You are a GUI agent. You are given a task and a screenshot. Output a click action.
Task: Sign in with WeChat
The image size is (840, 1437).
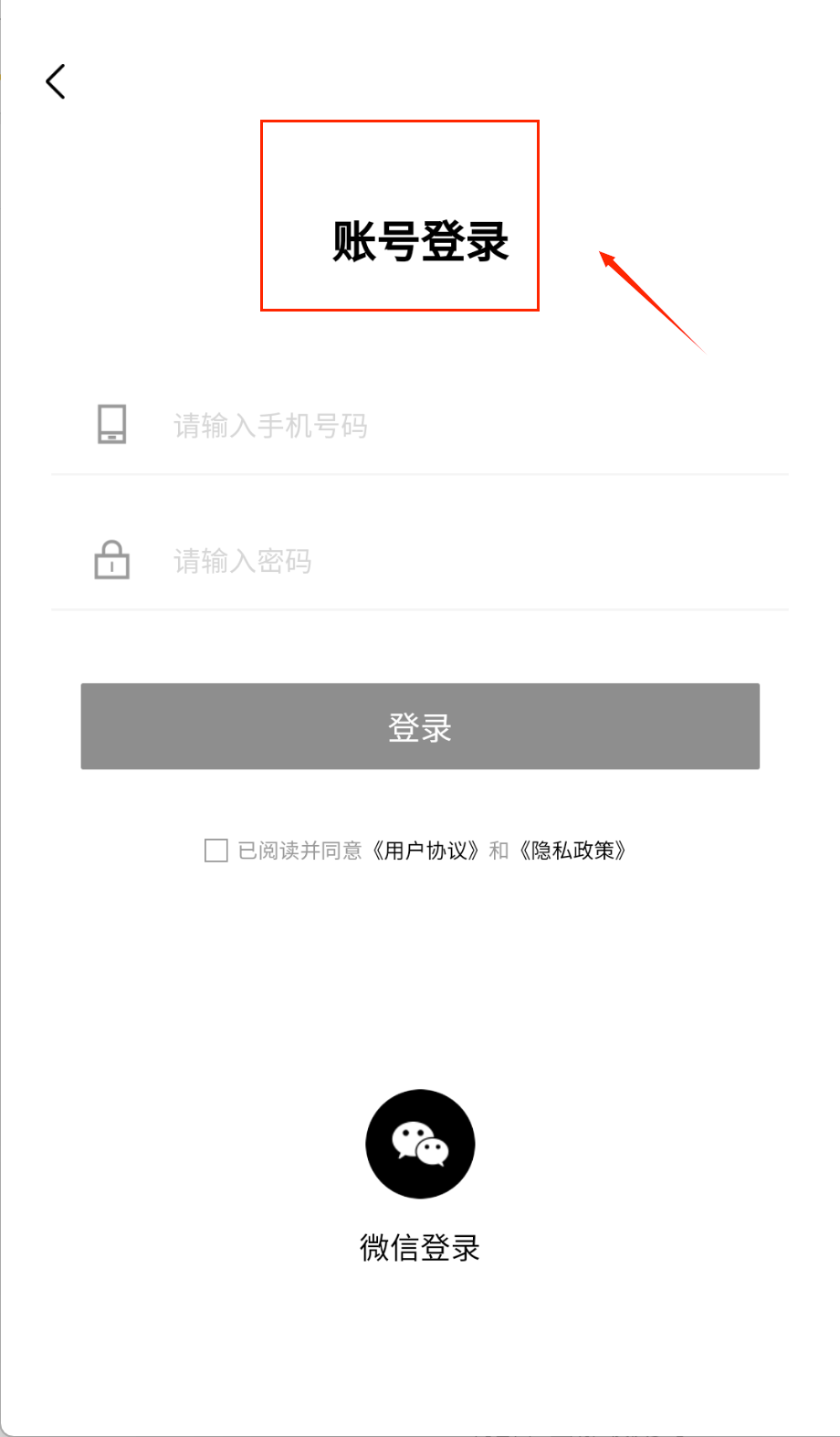coord(420,1144)
